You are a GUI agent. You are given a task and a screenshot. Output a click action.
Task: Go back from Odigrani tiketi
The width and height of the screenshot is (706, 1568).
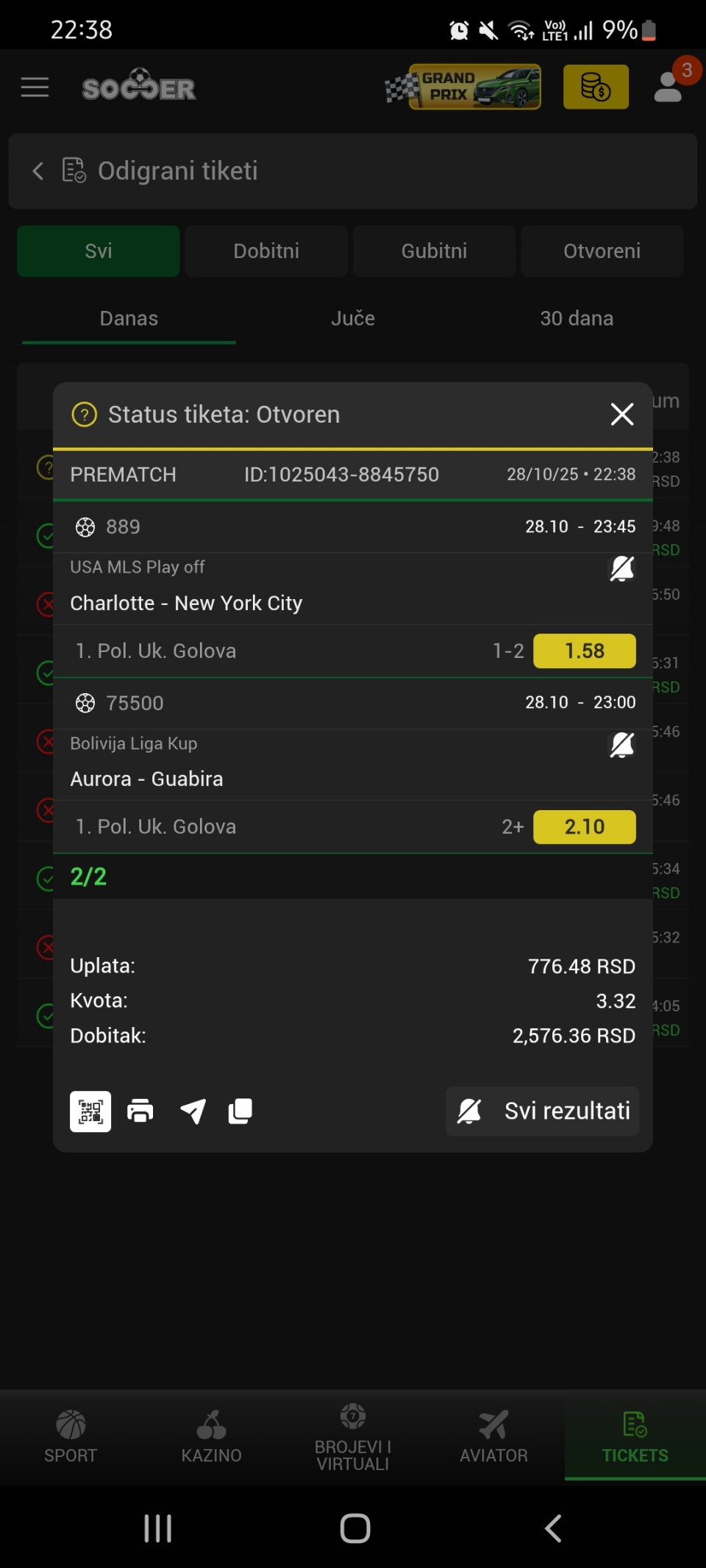tap(38, 171)
